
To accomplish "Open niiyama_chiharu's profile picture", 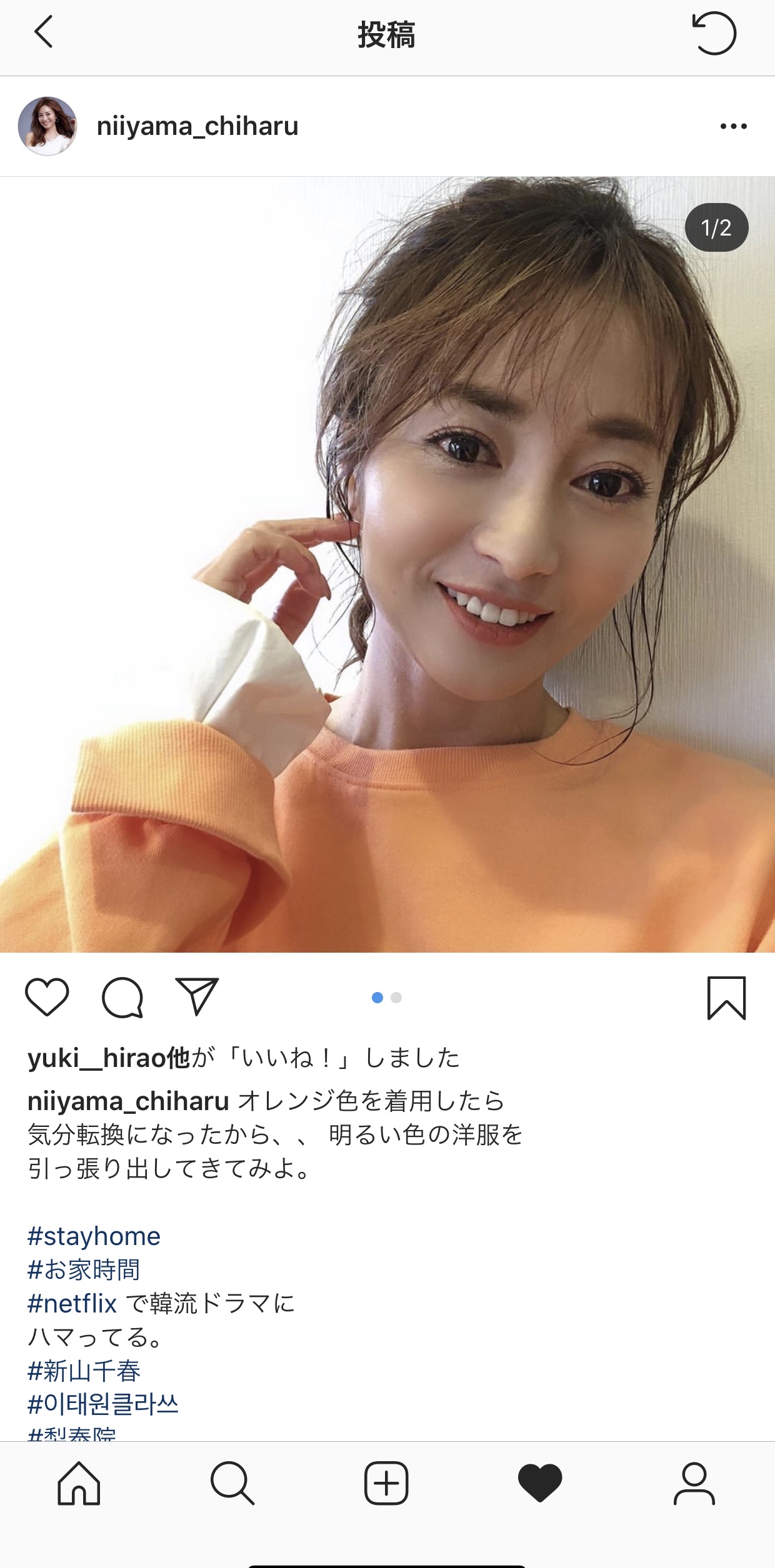I will [x=47, y=126].
